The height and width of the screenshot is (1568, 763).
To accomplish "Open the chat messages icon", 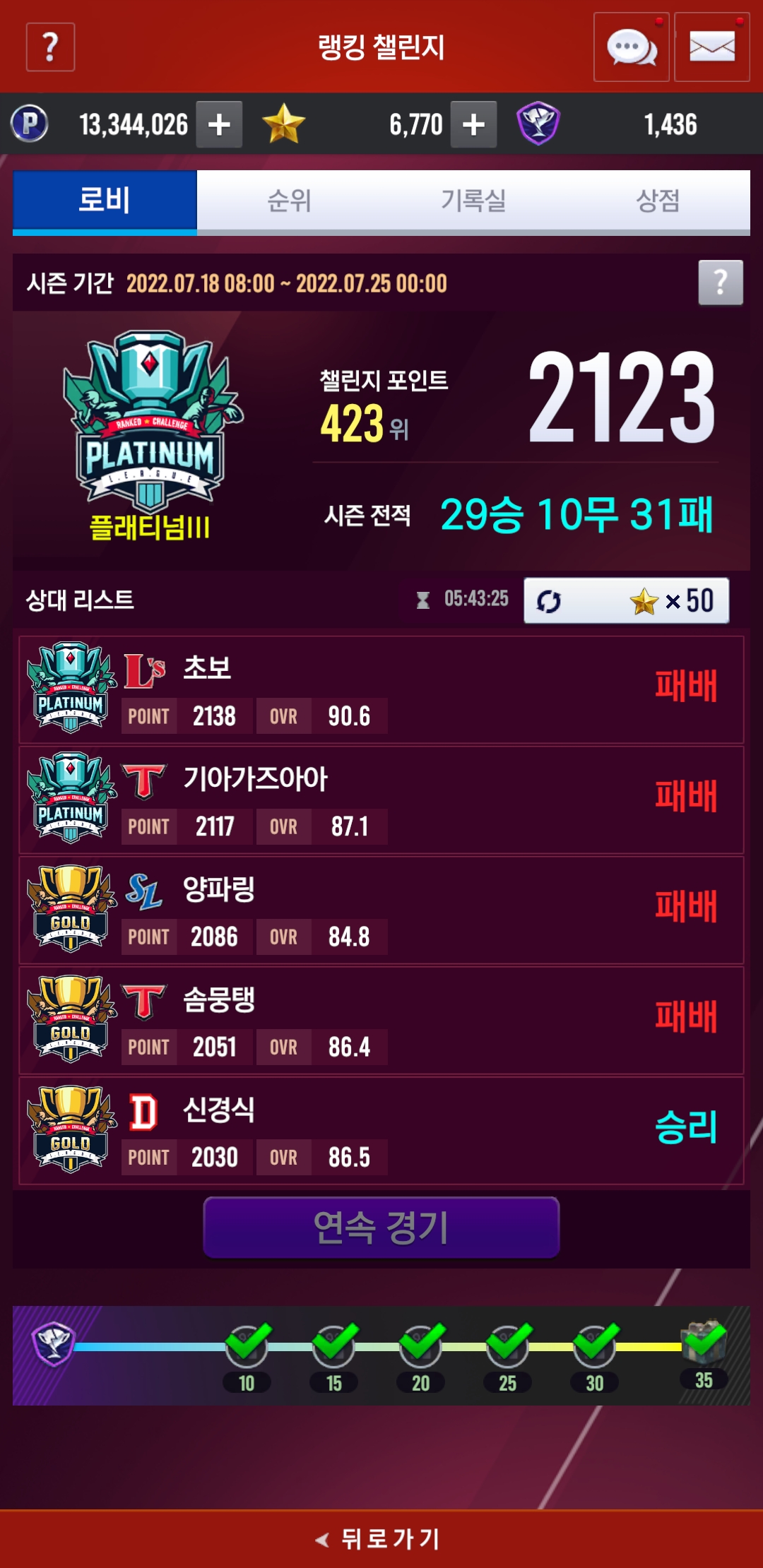I will tap(631, 47).
